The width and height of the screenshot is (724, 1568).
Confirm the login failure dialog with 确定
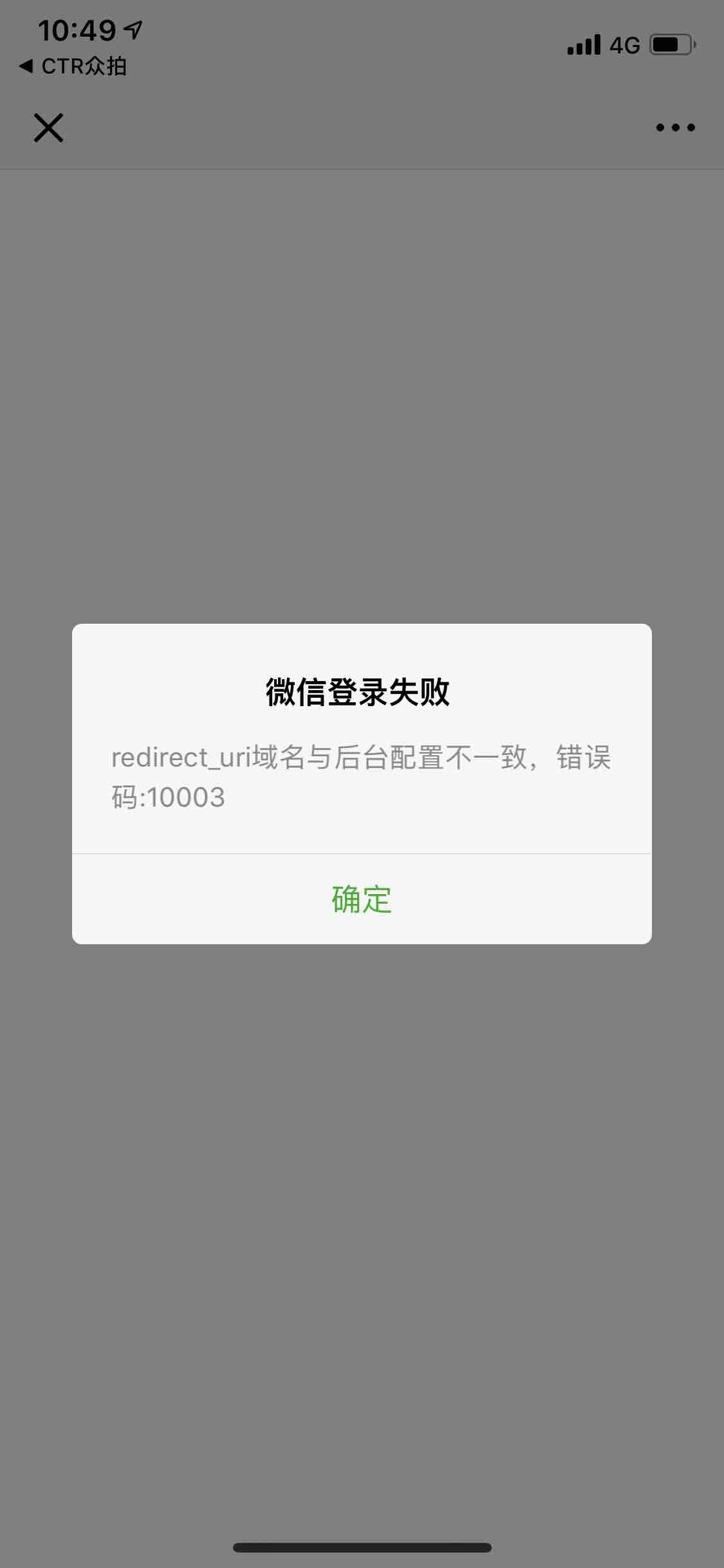click(x=361, y=899)
